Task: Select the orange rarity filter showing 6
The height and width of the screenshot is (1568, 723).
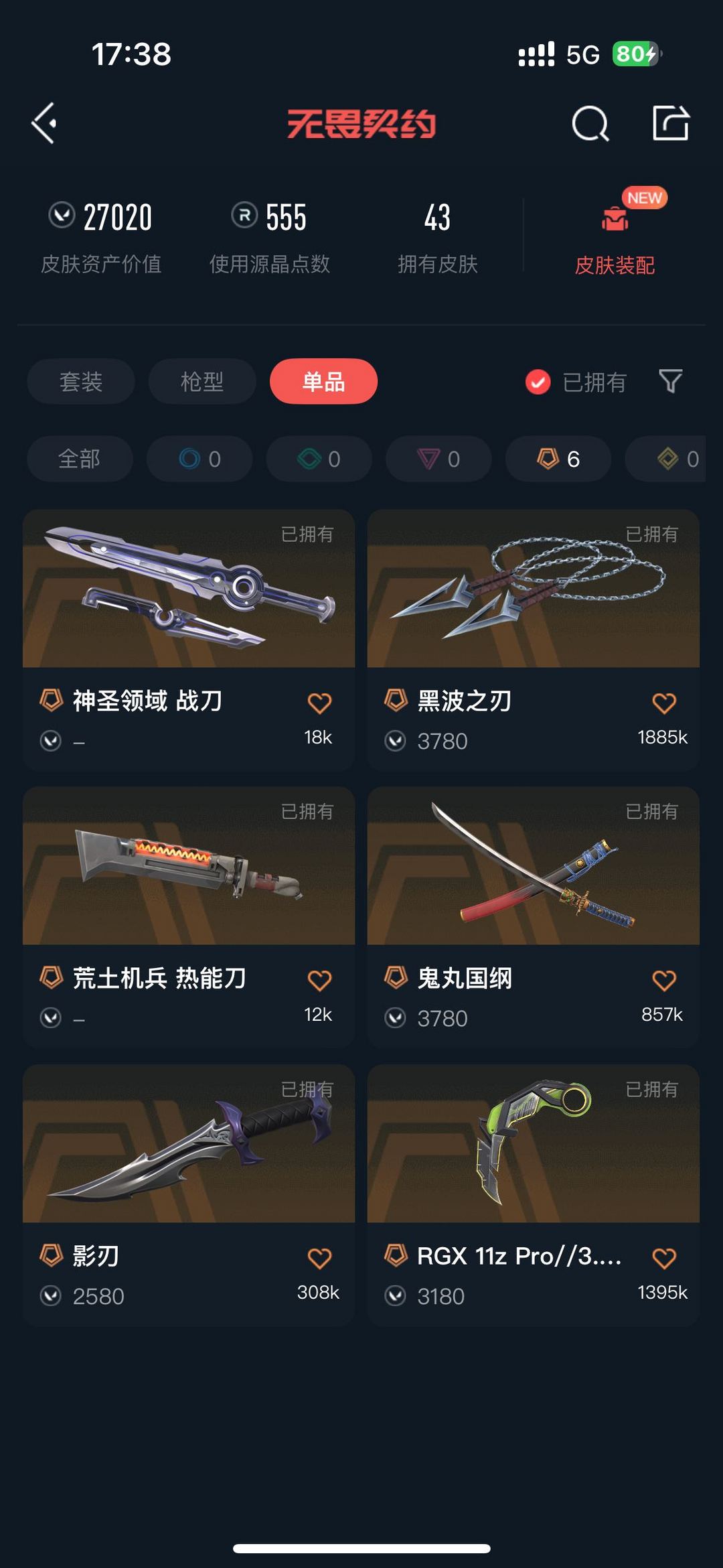Action: click(557, 459)
